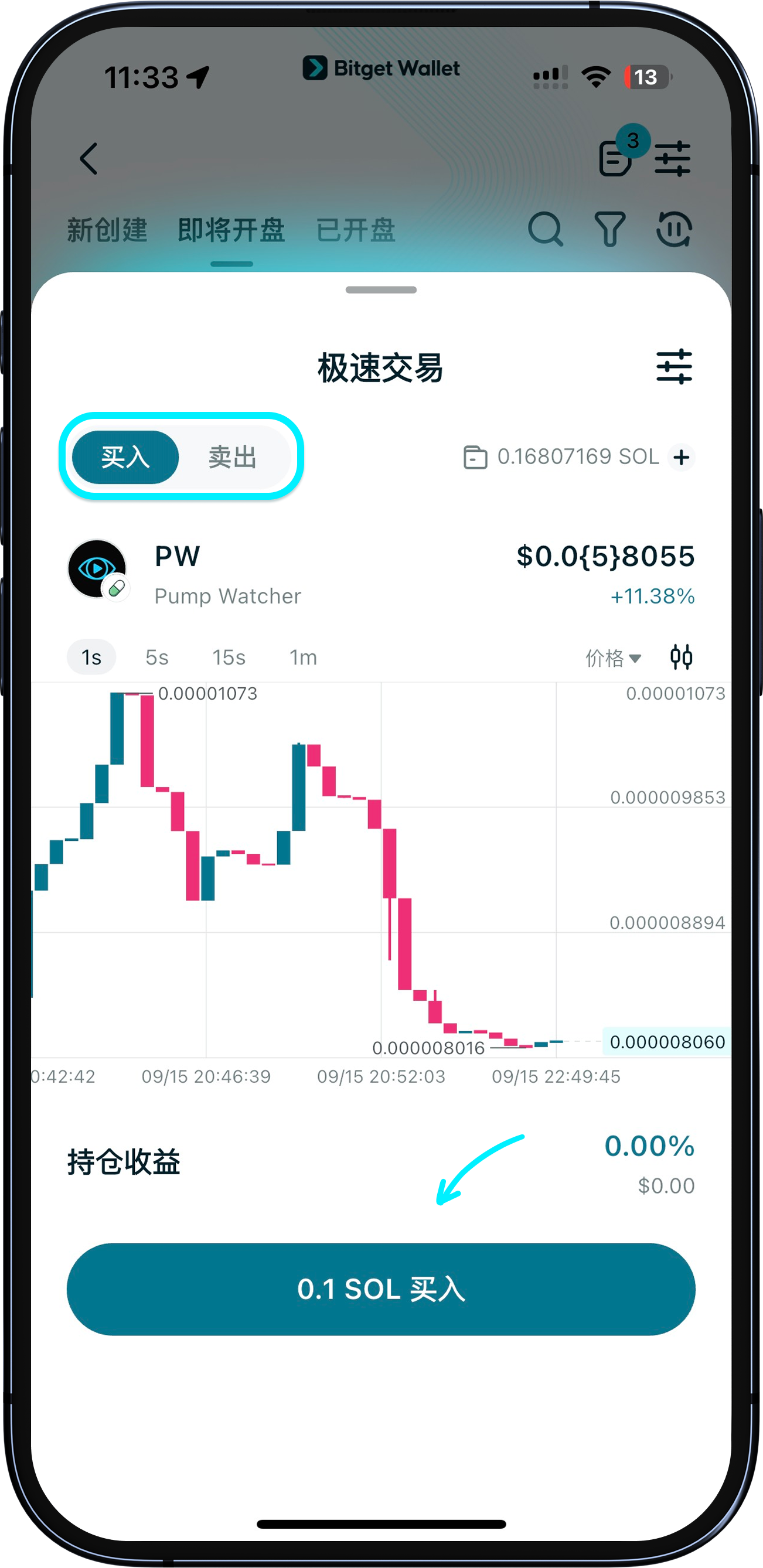The height and width of the screenshot is (1568, 763).
Task: Tap the back arrow at top left
Action: click(88, 159)
